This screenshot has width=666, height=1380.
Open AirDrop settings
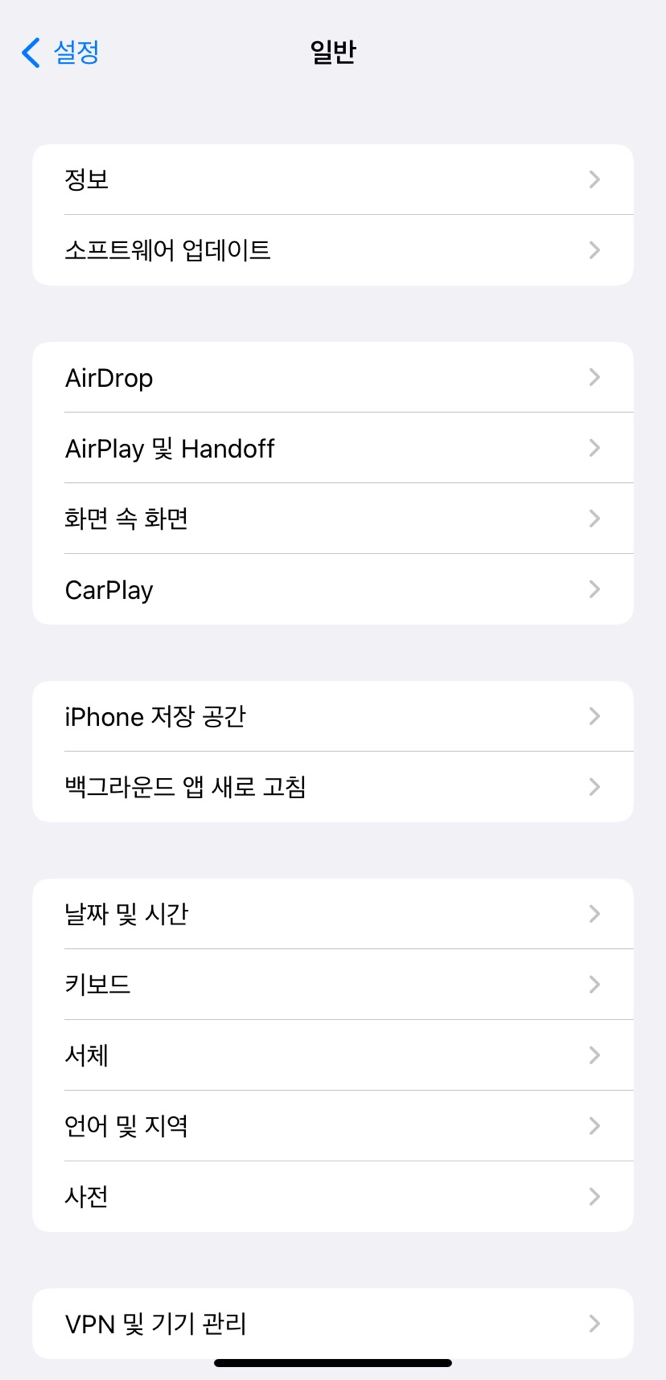pos(332,378)
